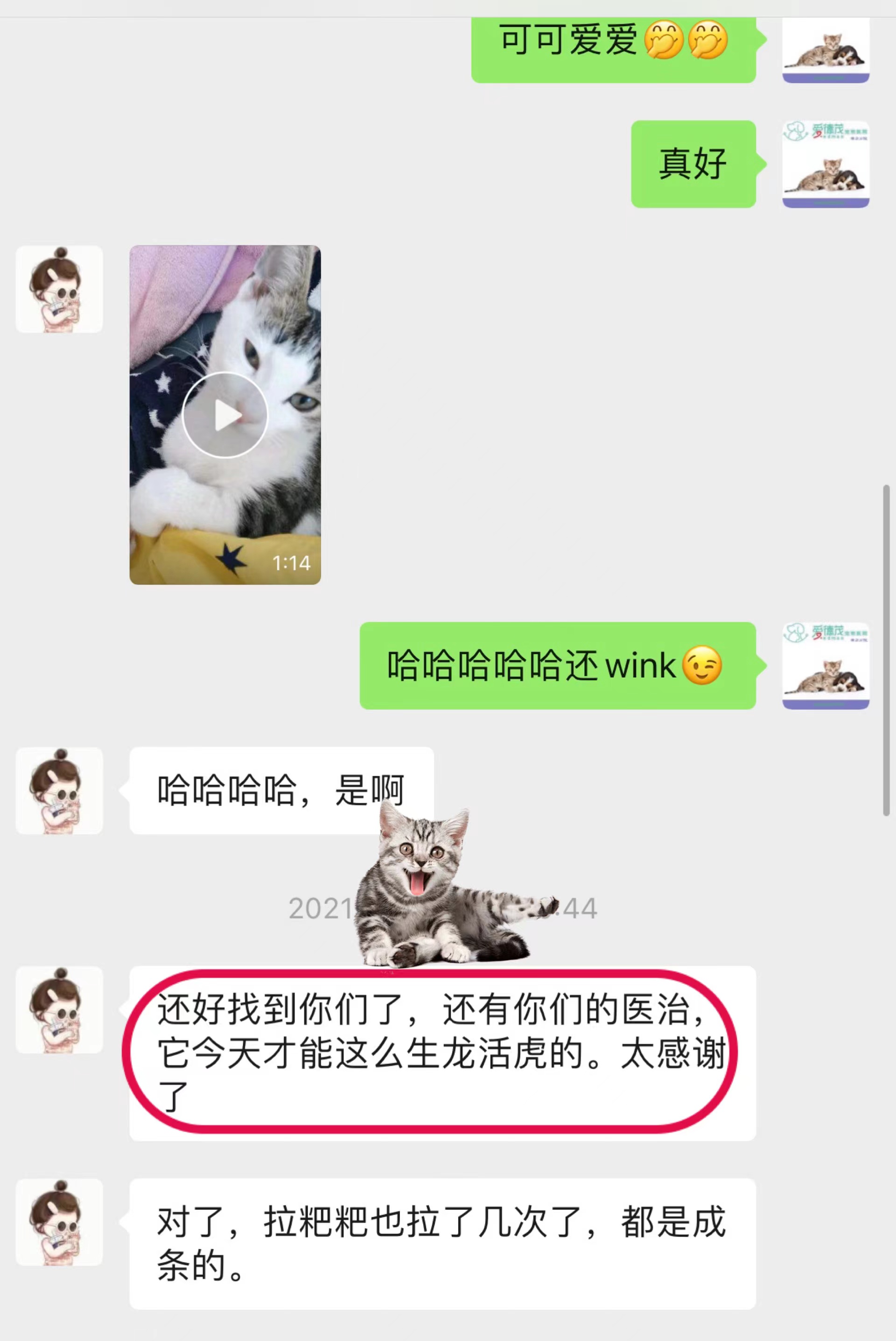Open sender's avatar beside the cat video
The width and height of the screenshot is (896, 1341).
pyautogui.click(x=59, y=289)
